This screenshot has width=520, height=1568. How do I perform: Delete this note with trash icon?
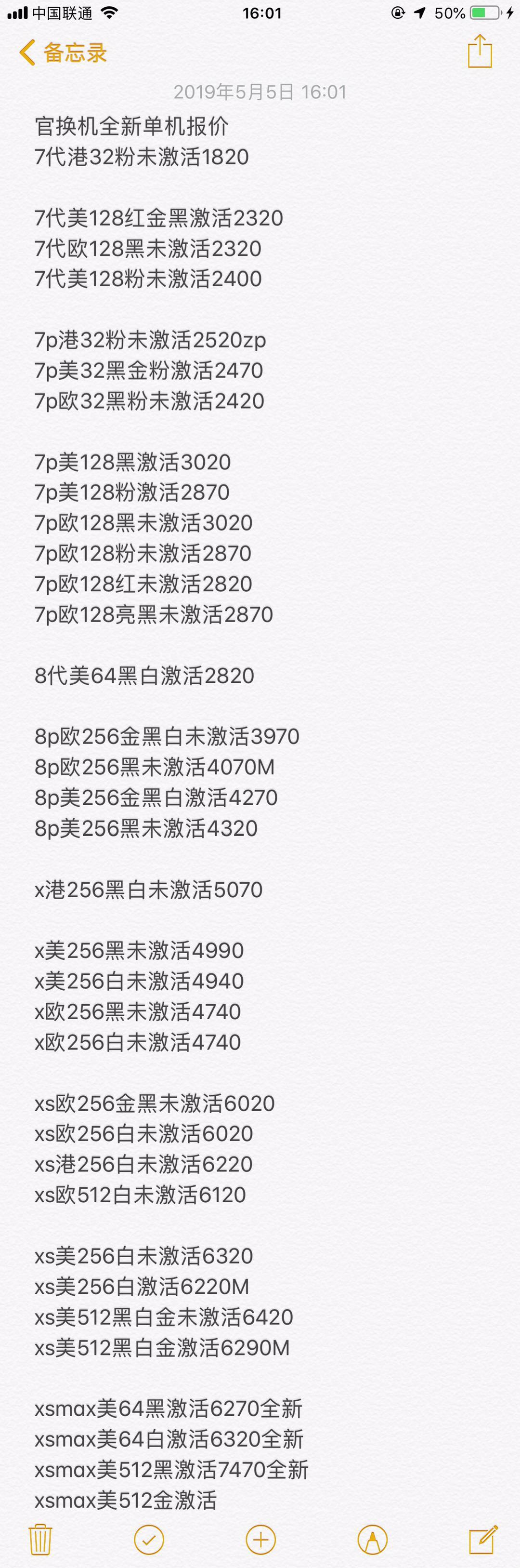point(40,1540)
